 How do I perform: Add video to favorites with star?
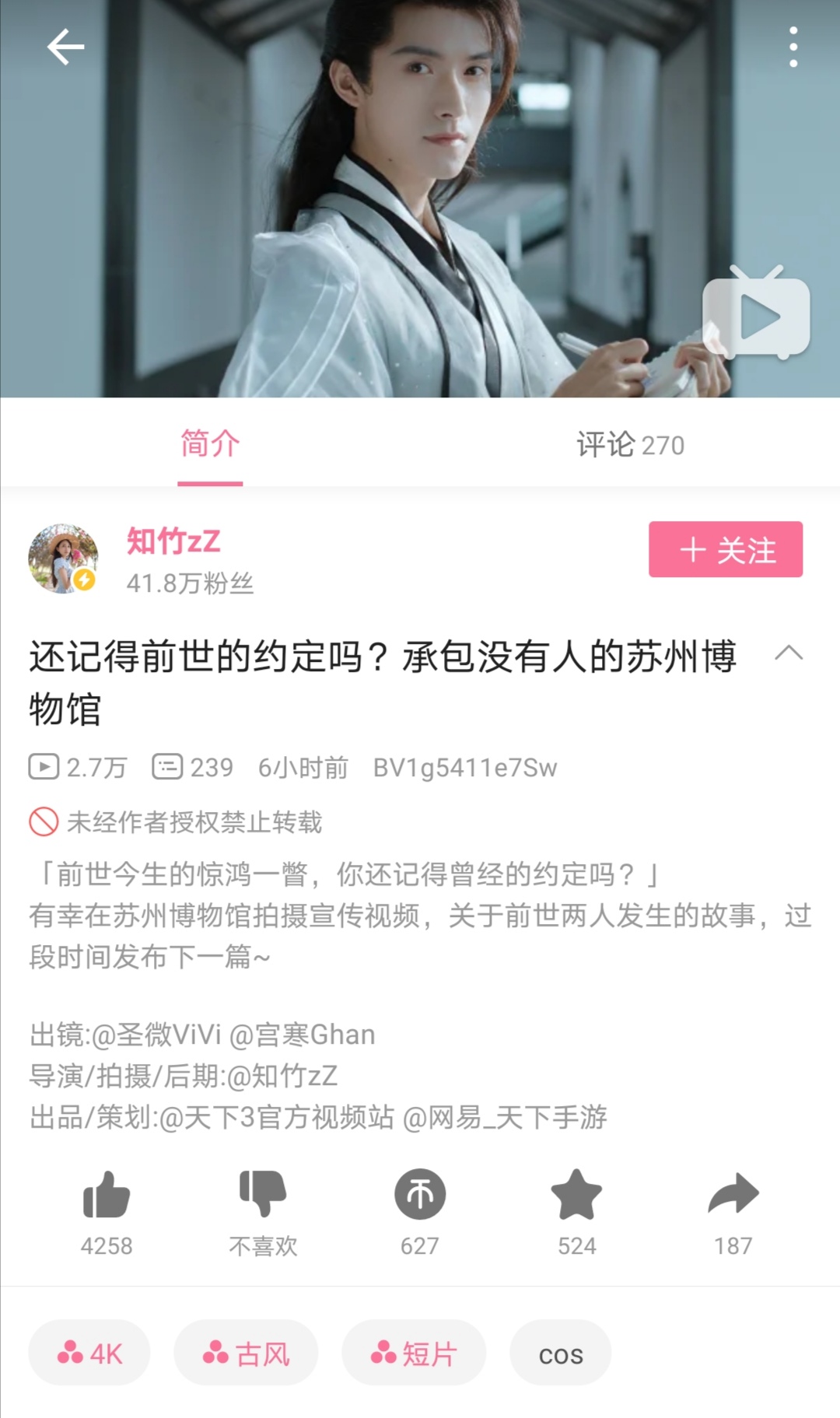click(576, 1196)
